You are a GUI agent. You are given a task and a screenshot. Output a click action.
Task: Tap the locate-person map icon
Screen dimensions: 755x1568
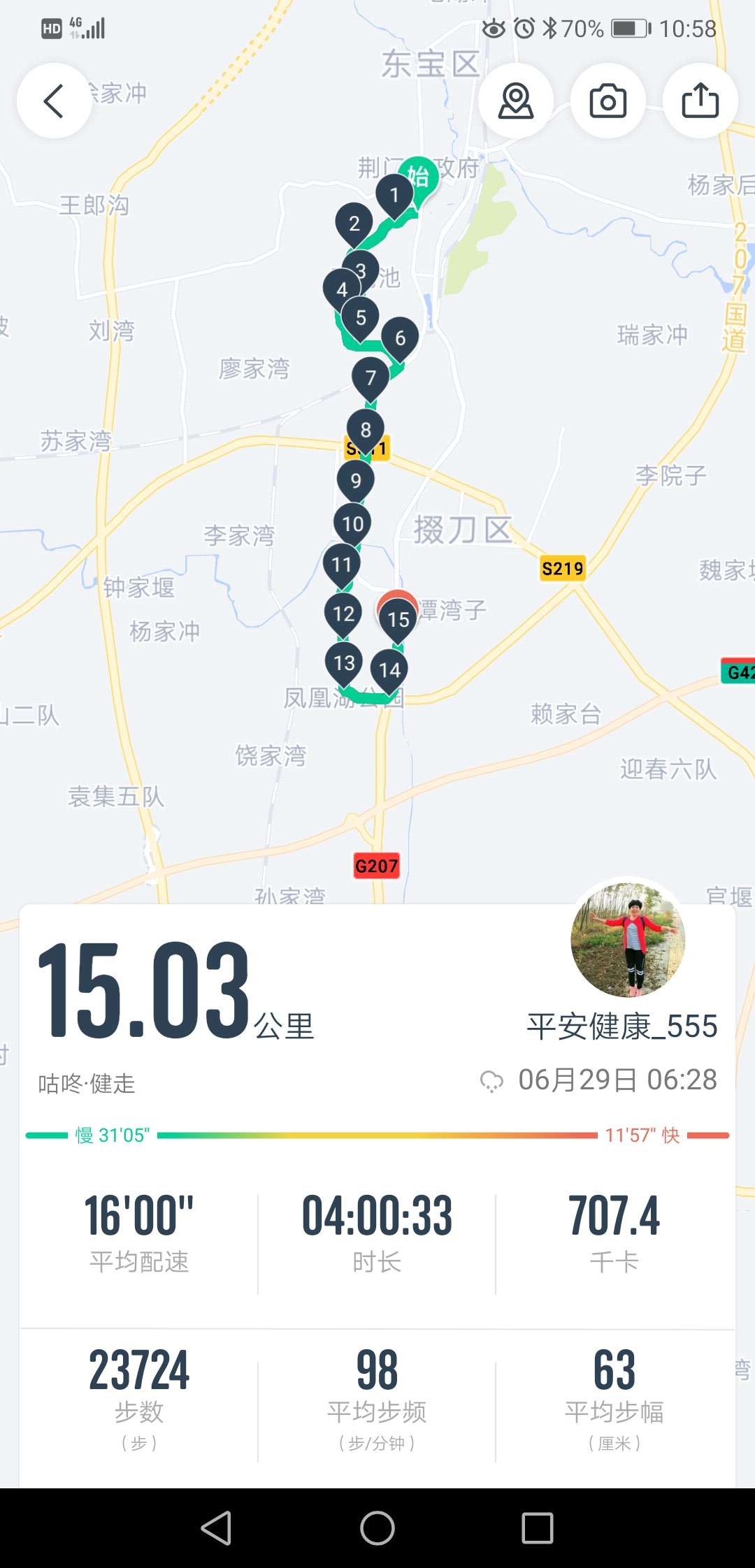[516, 101]
